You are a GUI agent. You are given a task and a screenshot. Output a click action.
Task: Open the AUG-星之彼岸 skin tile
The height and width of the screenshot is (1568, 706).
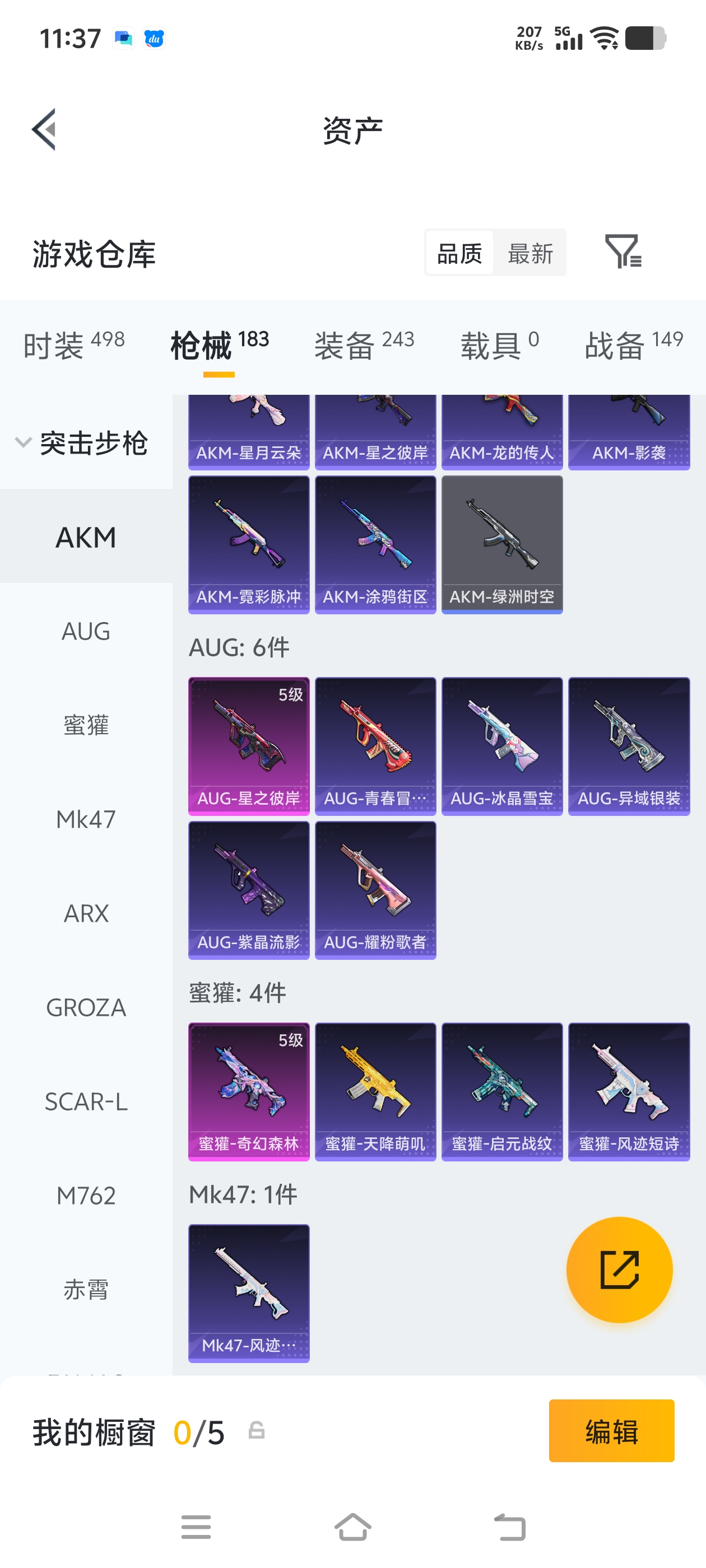coord(249,746)
